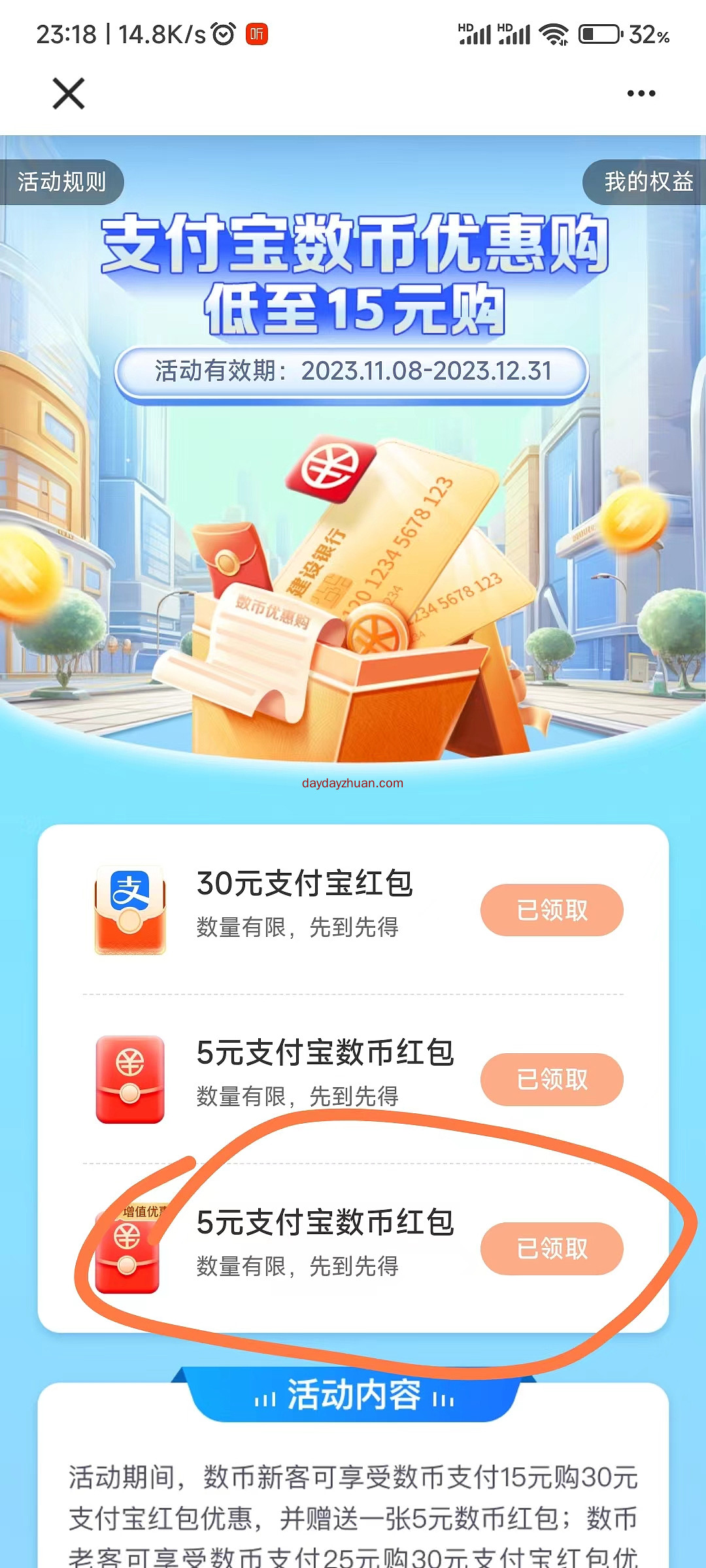Tap 已领取 beside the first 5元数币红包
Screen dimensions: 706x1568
tap(551, 1079)
